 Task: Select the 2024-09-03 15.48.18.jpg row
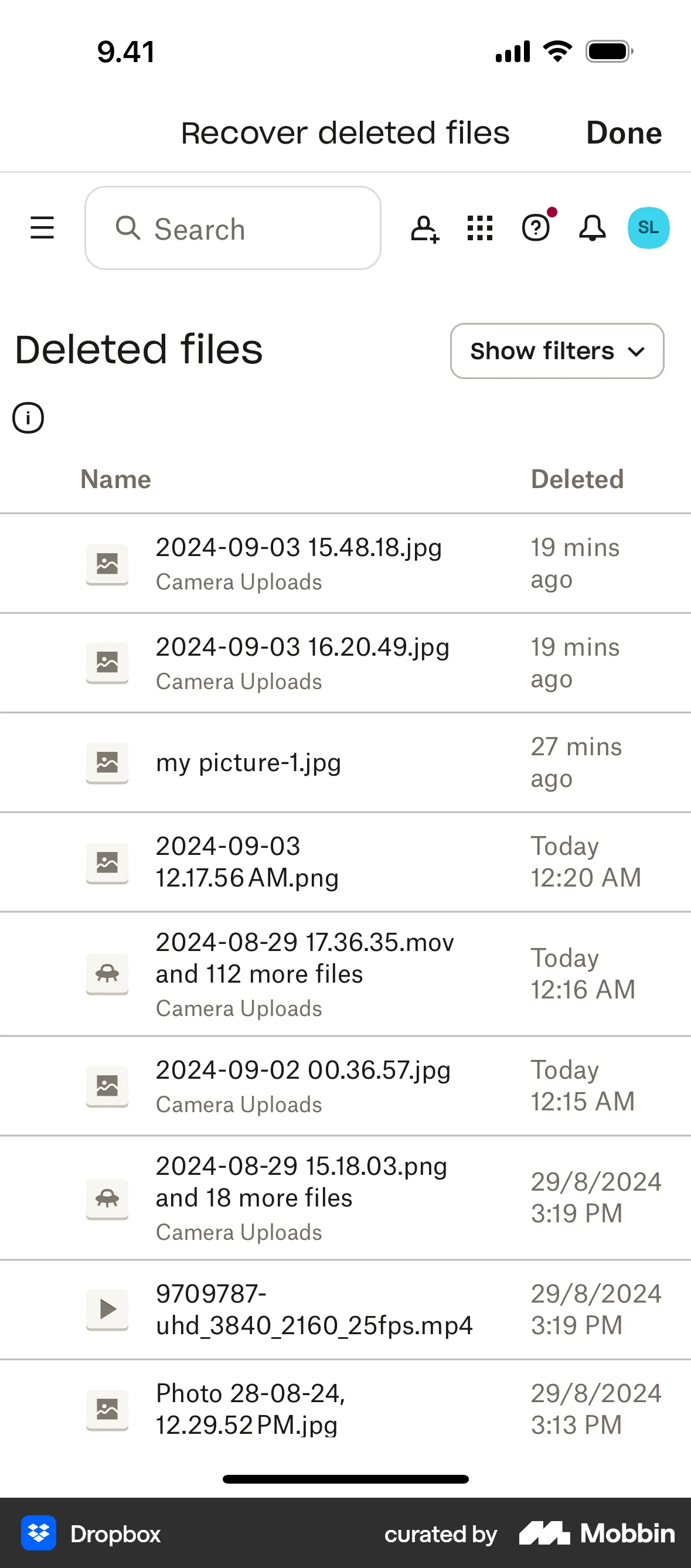(298, 563)
